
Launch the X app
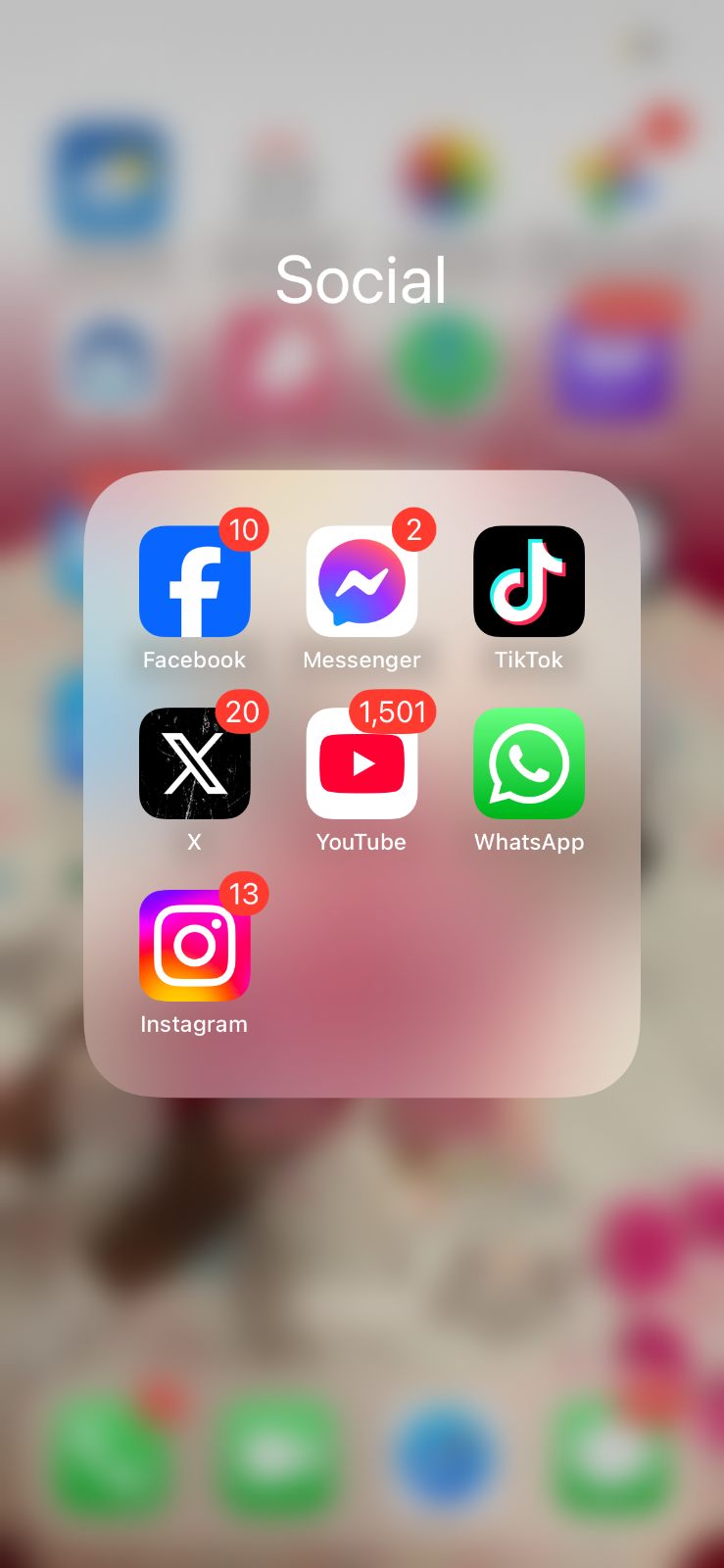pos(195,764)
